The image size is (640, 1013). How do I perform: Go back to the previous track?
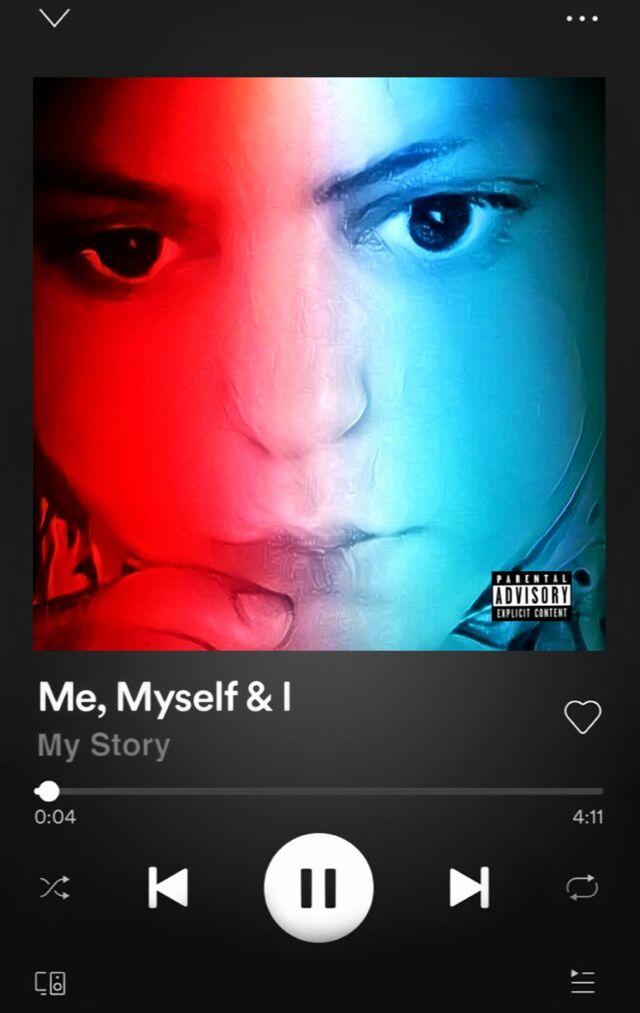coord(168,887)
